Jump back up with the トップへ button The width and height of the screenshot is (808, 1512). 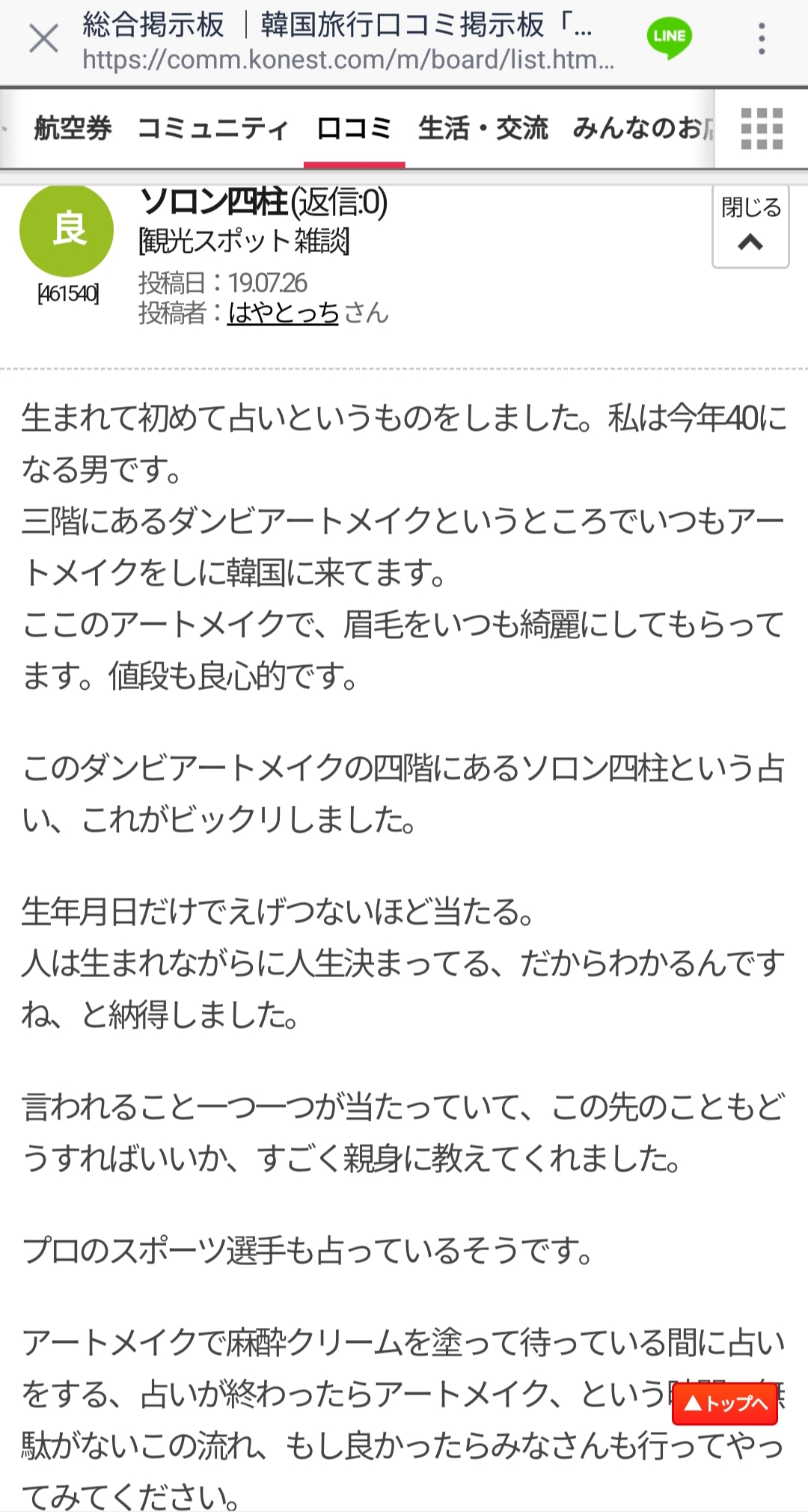pos(725,1404)
